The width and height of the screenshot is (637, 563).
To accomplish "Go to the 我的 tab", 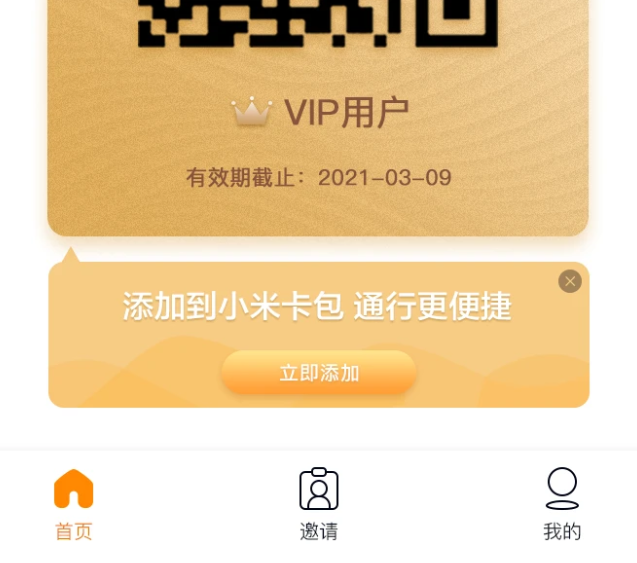I will 562,503.
